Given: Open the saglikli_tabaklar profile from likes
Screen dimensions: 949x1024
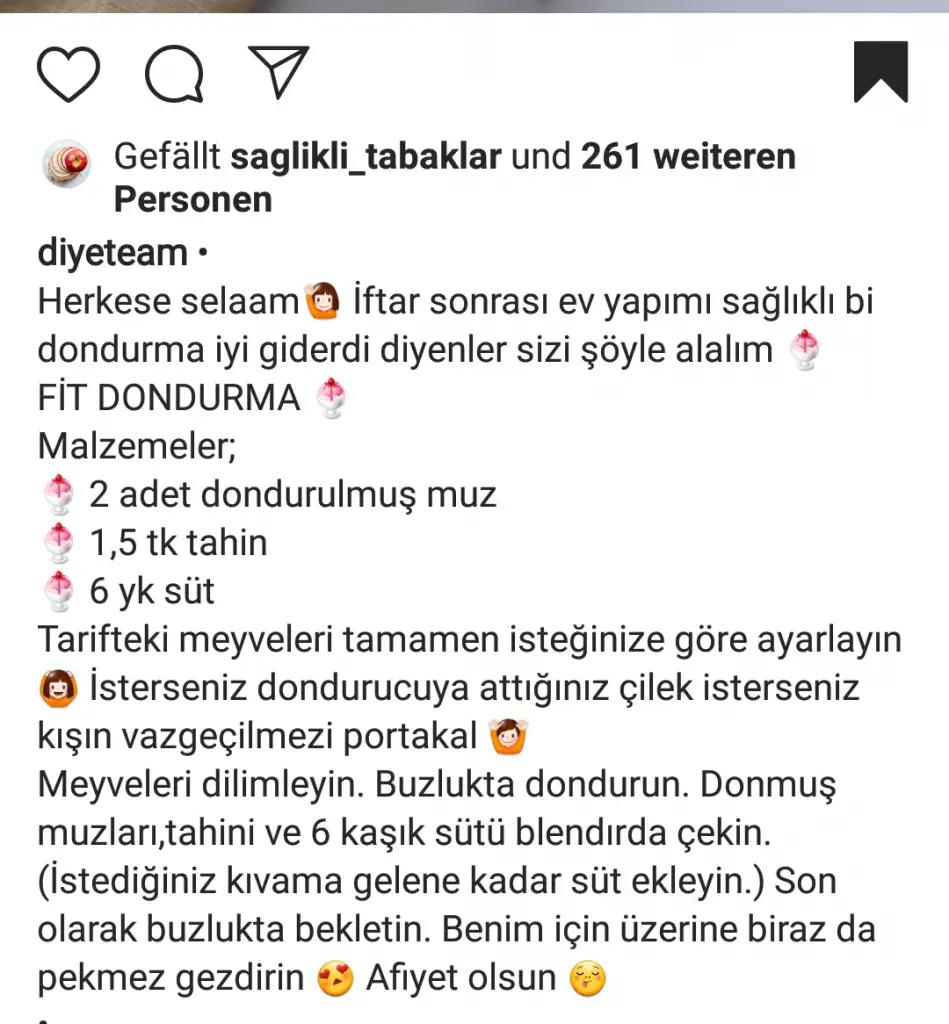Looking at the screenshot, I should click(x=365, y=157).
